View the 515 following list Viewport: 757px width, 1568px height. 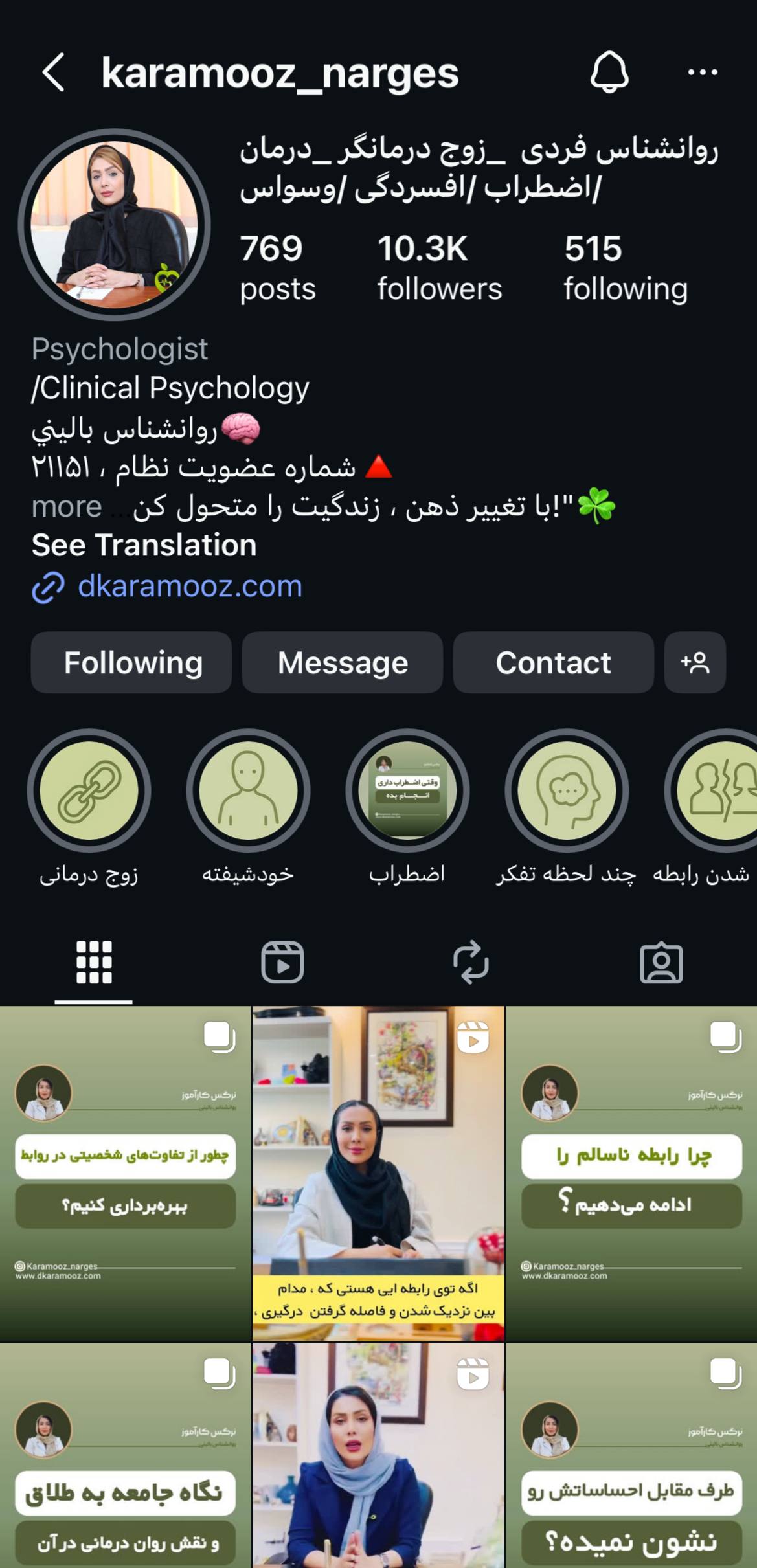[x=625, y=267]
